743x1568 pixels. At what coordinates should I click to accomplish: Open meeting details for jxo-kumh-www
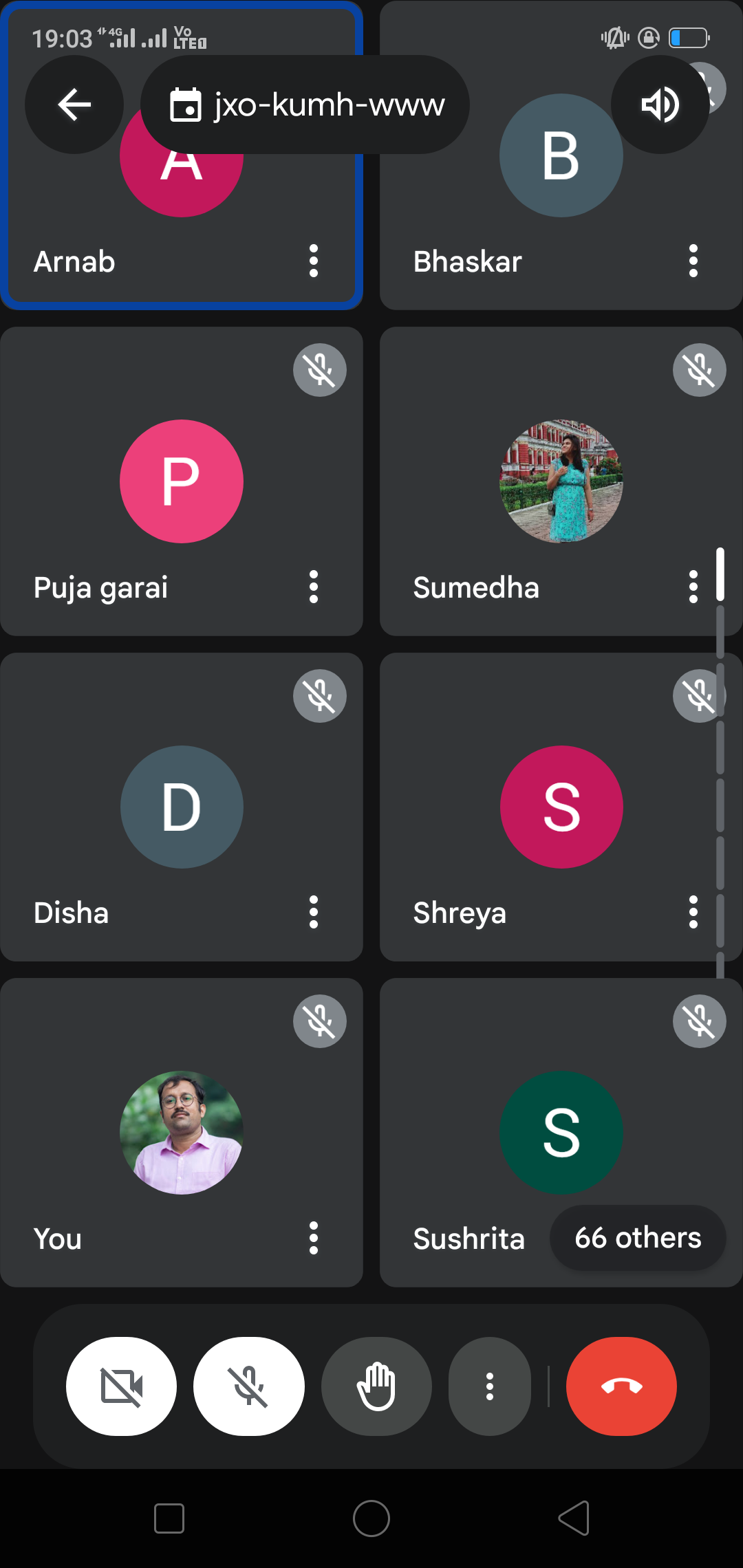(x=305, y=105)
